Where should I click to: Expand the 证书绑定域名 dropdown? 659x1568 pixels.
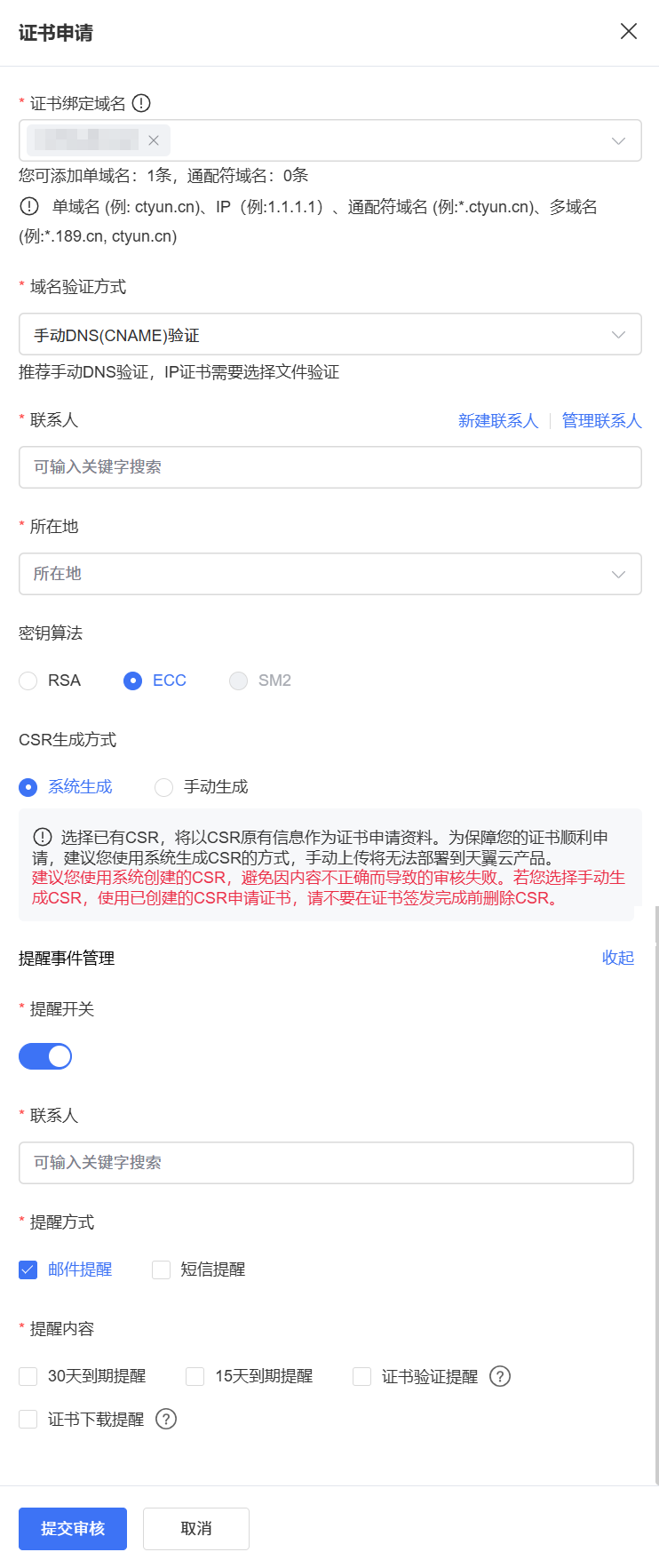618,140
